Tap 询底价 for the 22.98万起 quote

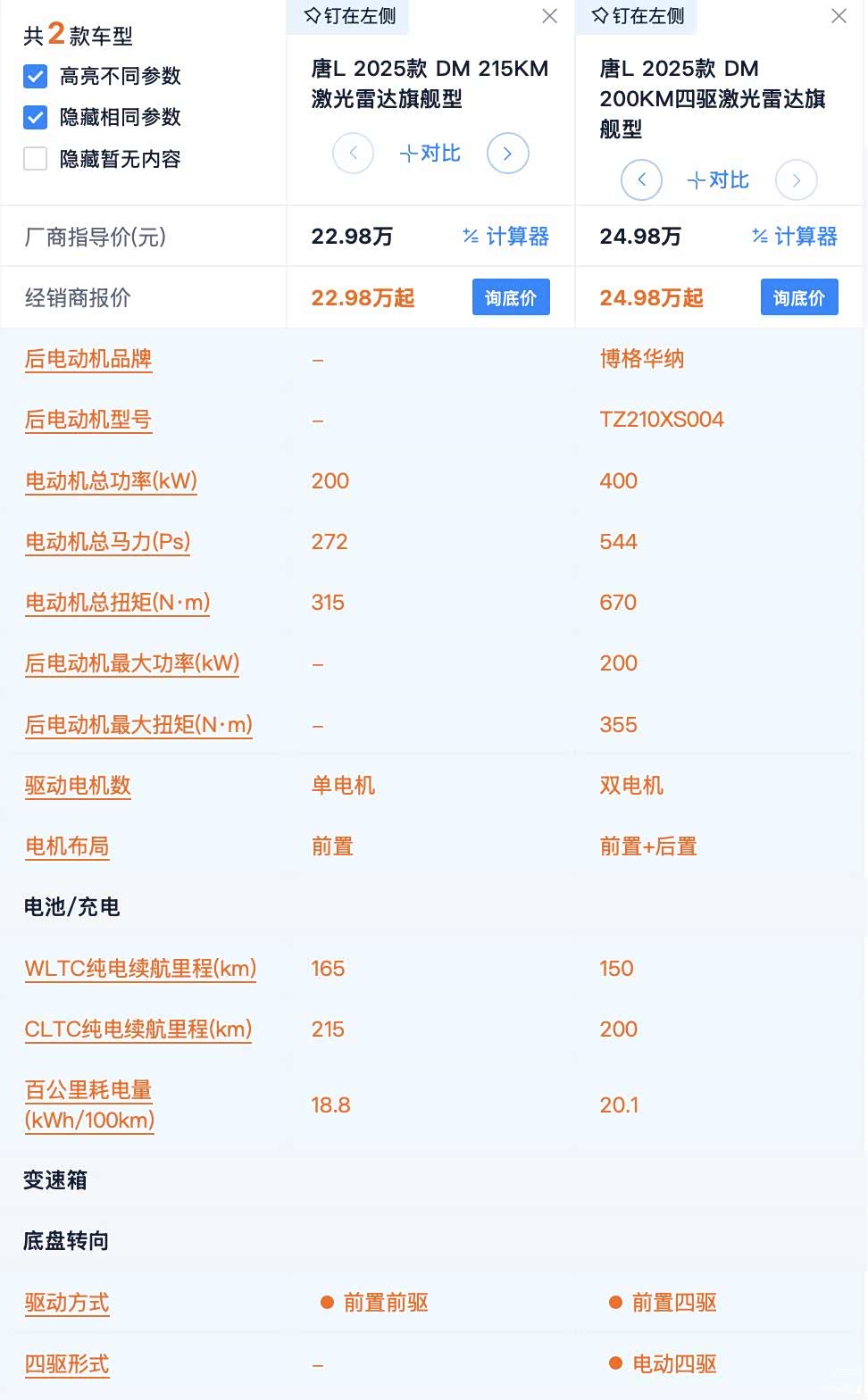click(510, 297)
